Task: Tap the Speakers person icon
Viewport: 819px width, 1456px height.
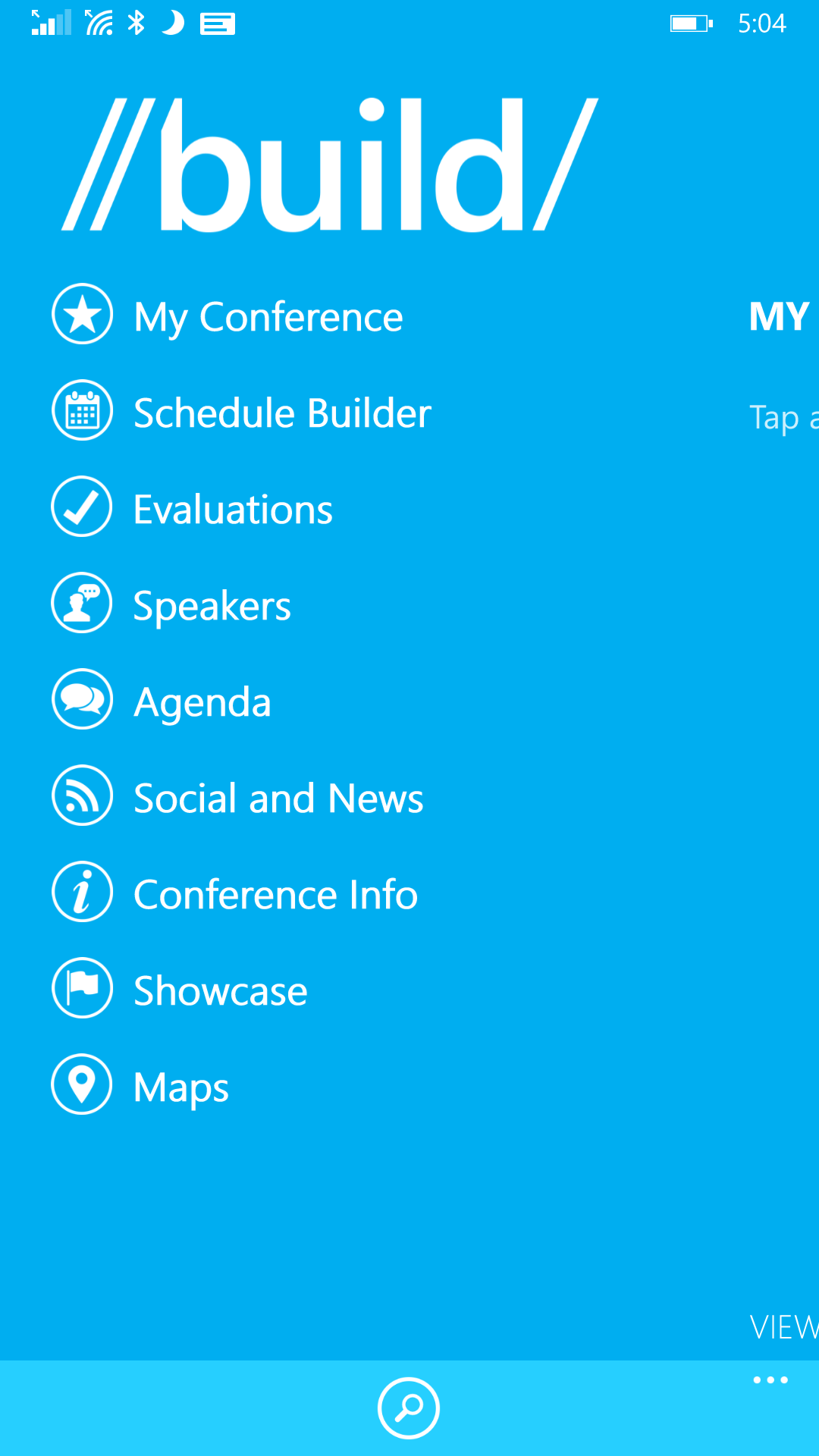Action: [x=82, y=603]
